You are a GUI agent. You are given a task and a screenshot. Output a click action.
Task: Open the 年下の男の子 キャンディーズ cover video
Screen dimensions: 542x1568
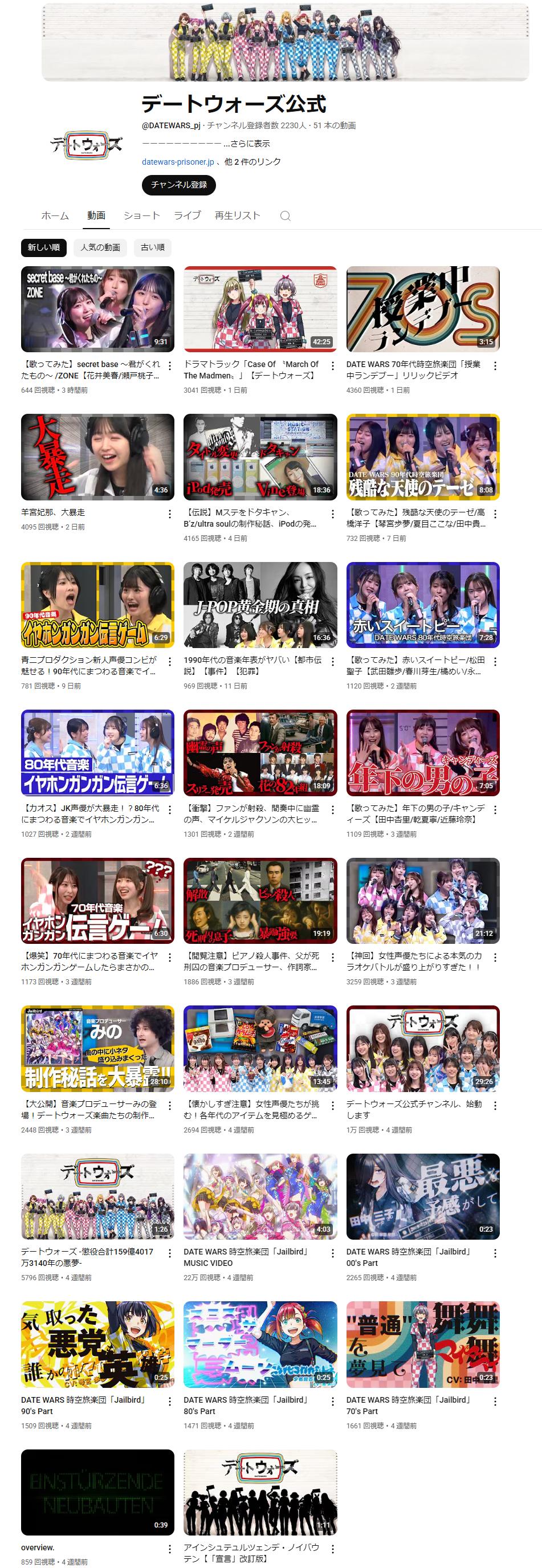click(x=423, y=753)
